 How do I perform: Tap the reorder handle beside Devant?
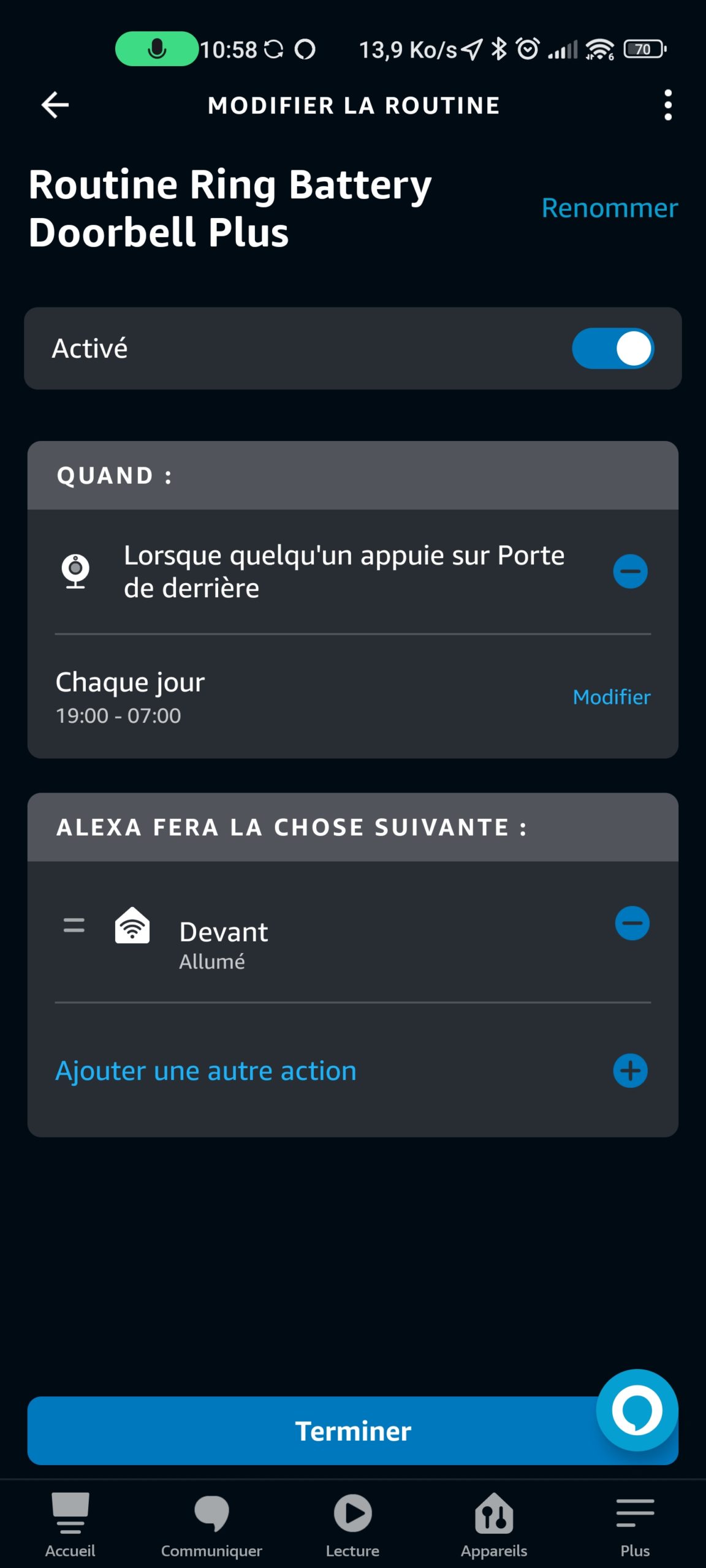[x=74, y=925]
